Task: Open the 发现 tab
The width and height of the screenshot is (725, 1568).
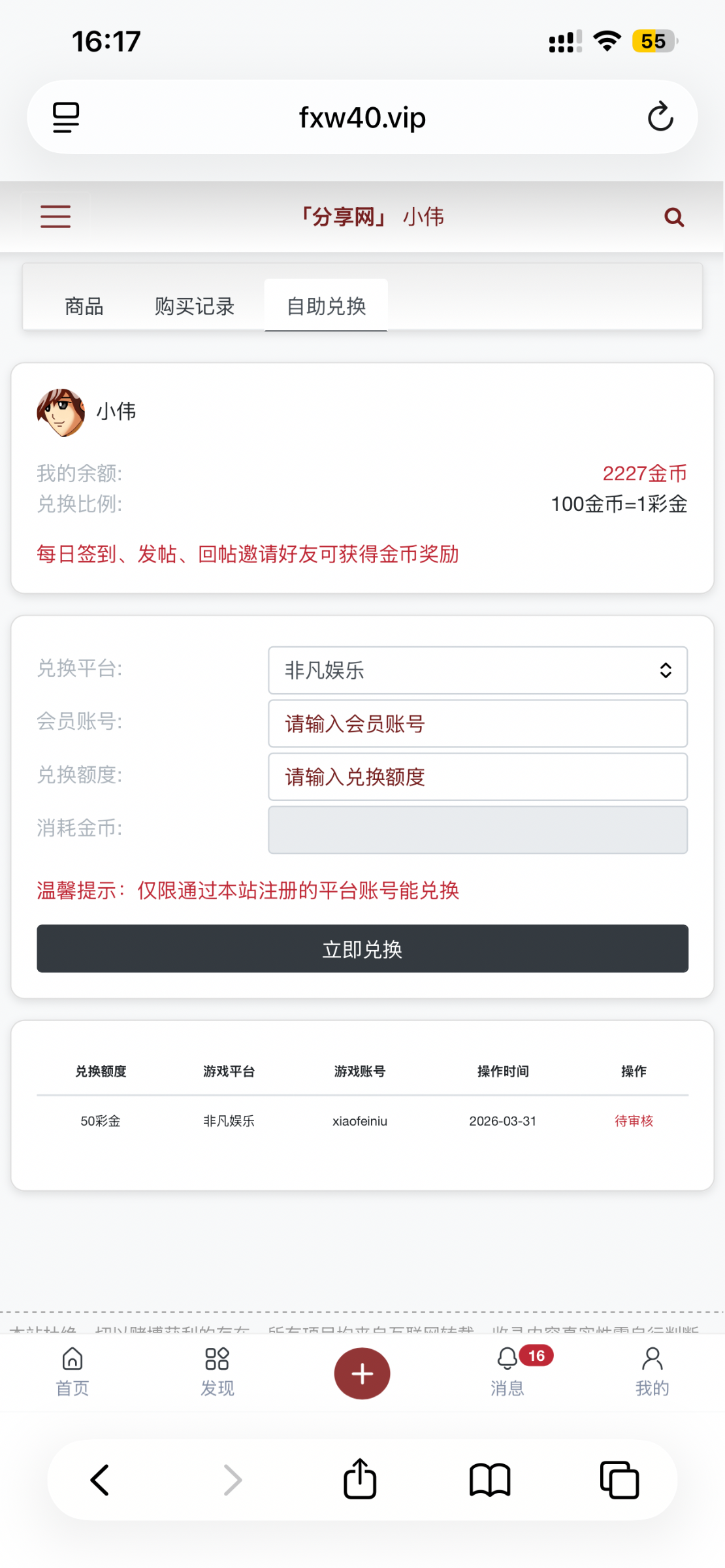Action: [x=217, y=1372]
